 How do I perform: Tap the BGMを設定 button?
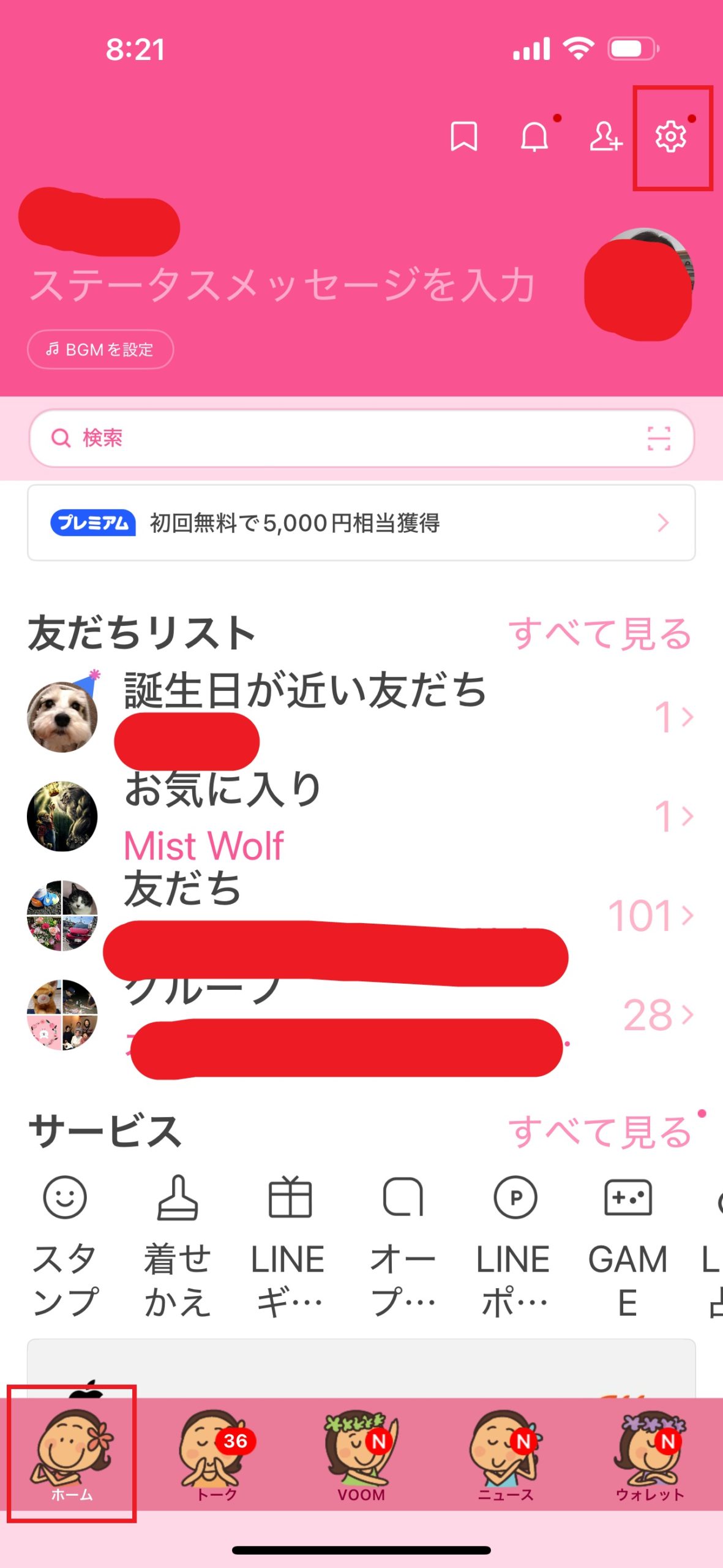pyautogui.click(x=100, y=350)
